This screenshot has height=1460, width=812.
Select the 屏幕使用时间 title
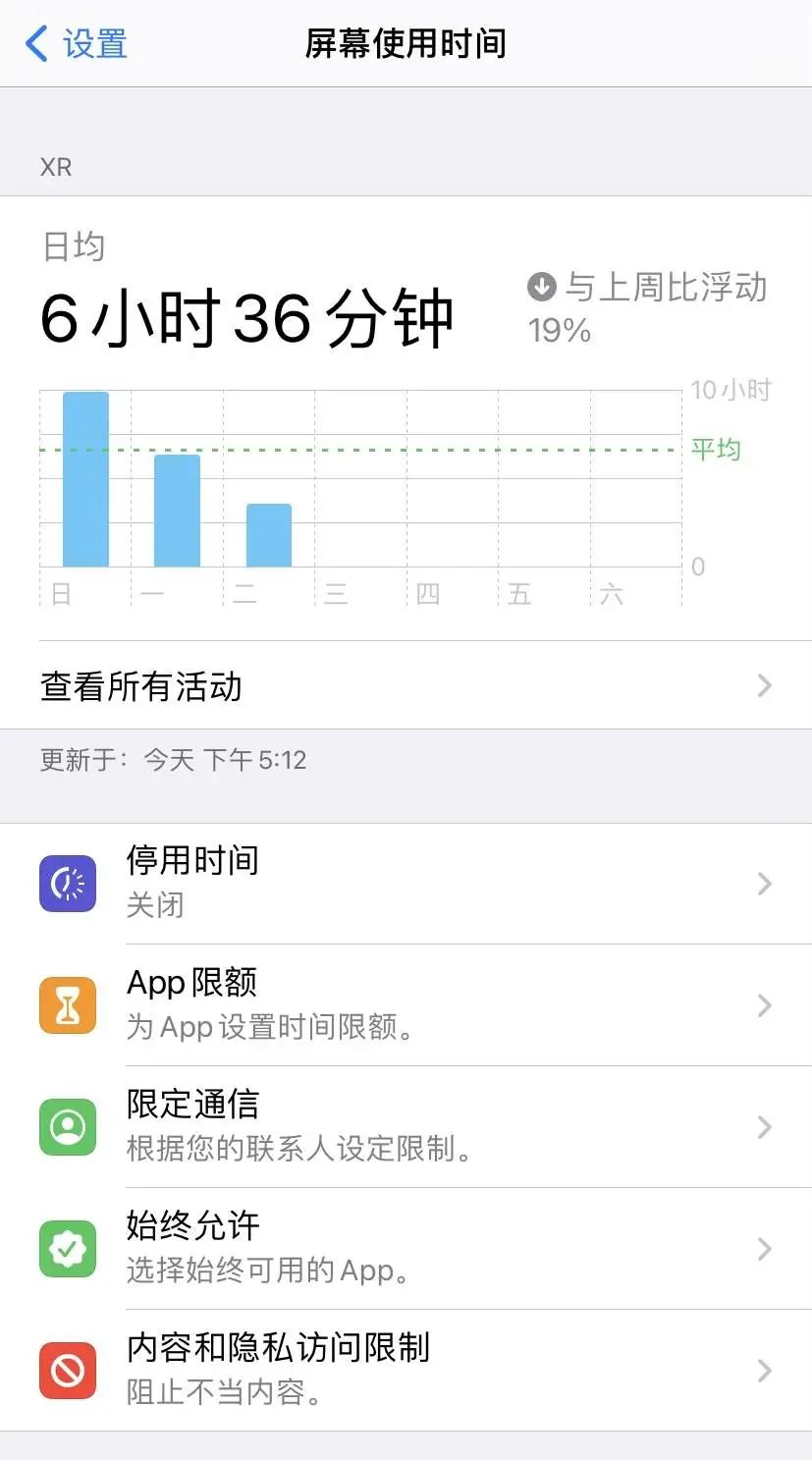coord(406,44)
